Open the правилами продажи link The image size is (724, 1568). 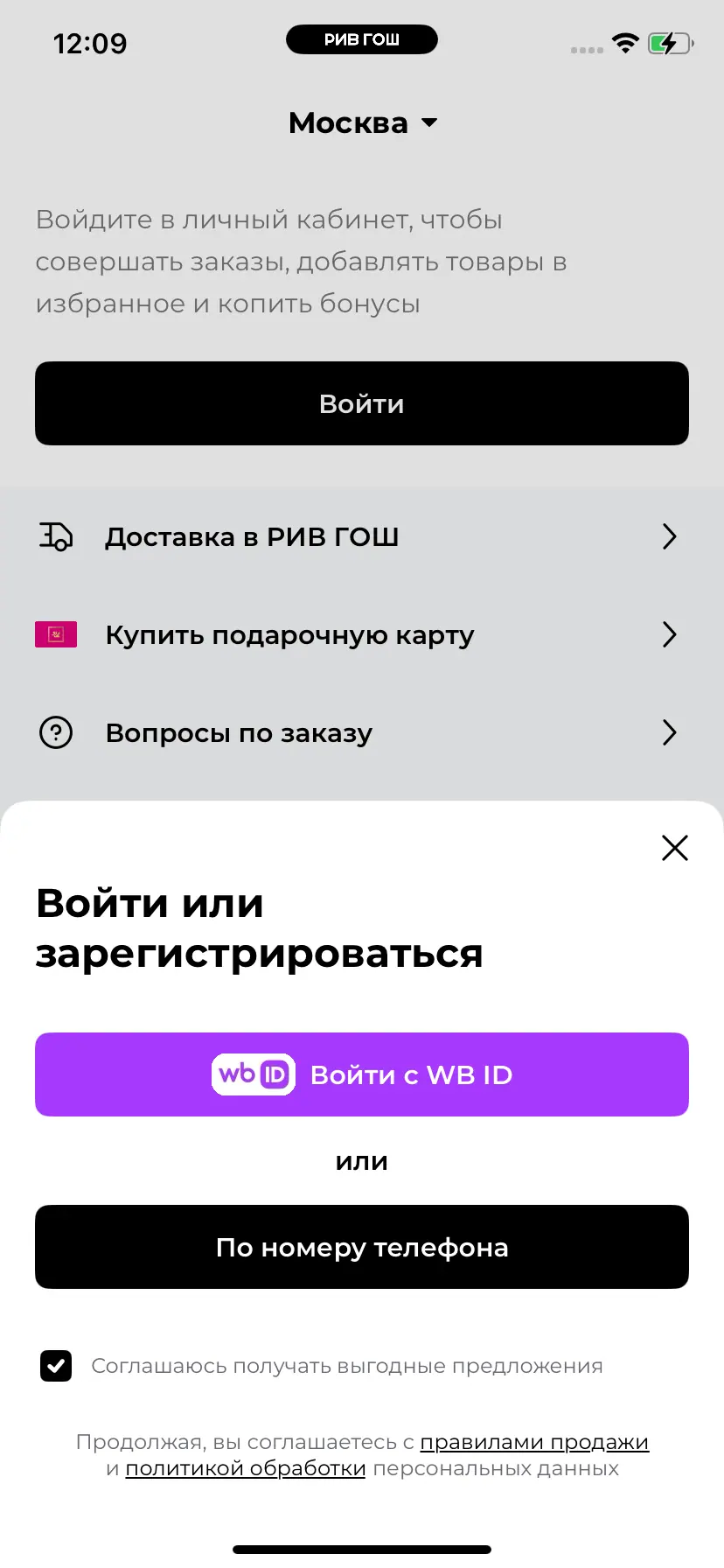point(534,1442)
